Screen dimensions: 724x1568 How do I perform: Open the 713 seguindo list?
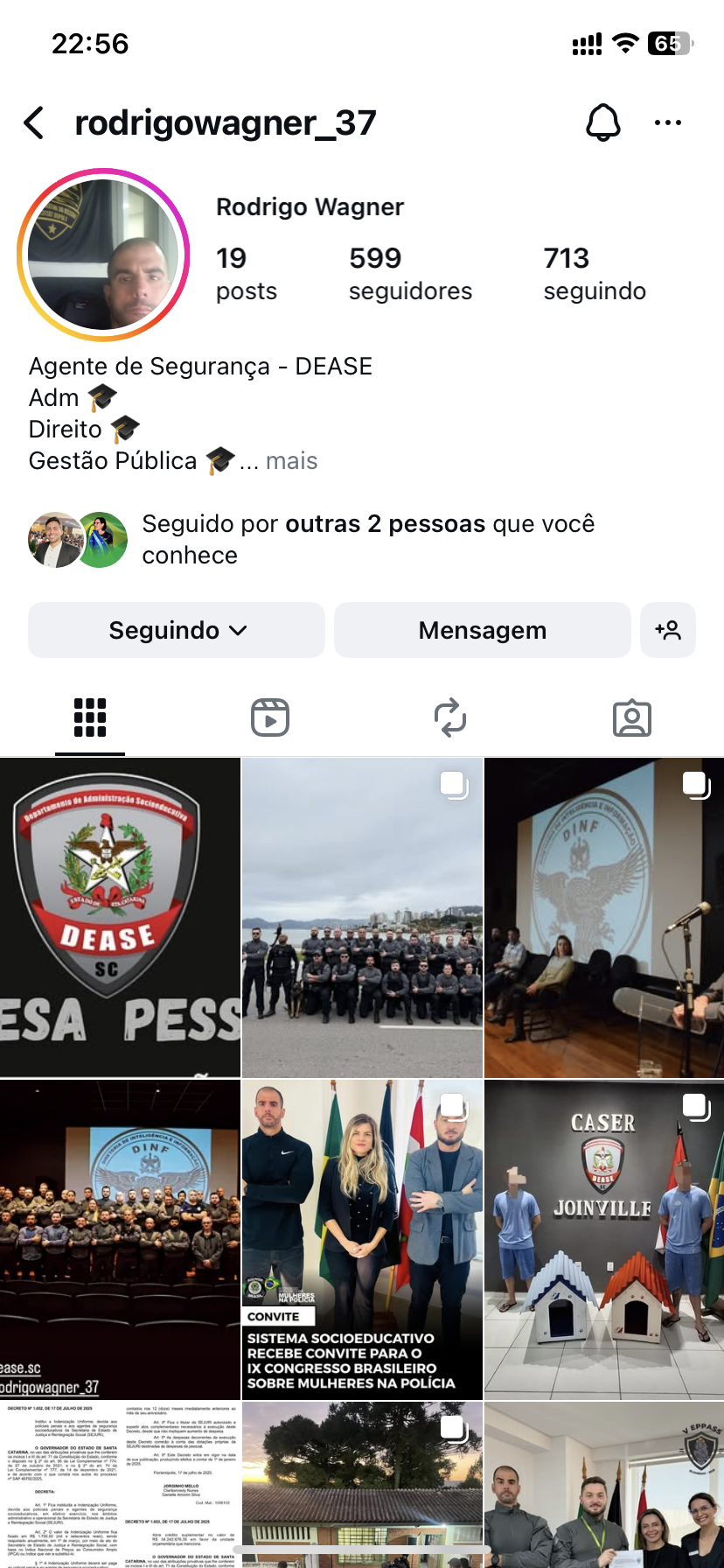[594, 273]
